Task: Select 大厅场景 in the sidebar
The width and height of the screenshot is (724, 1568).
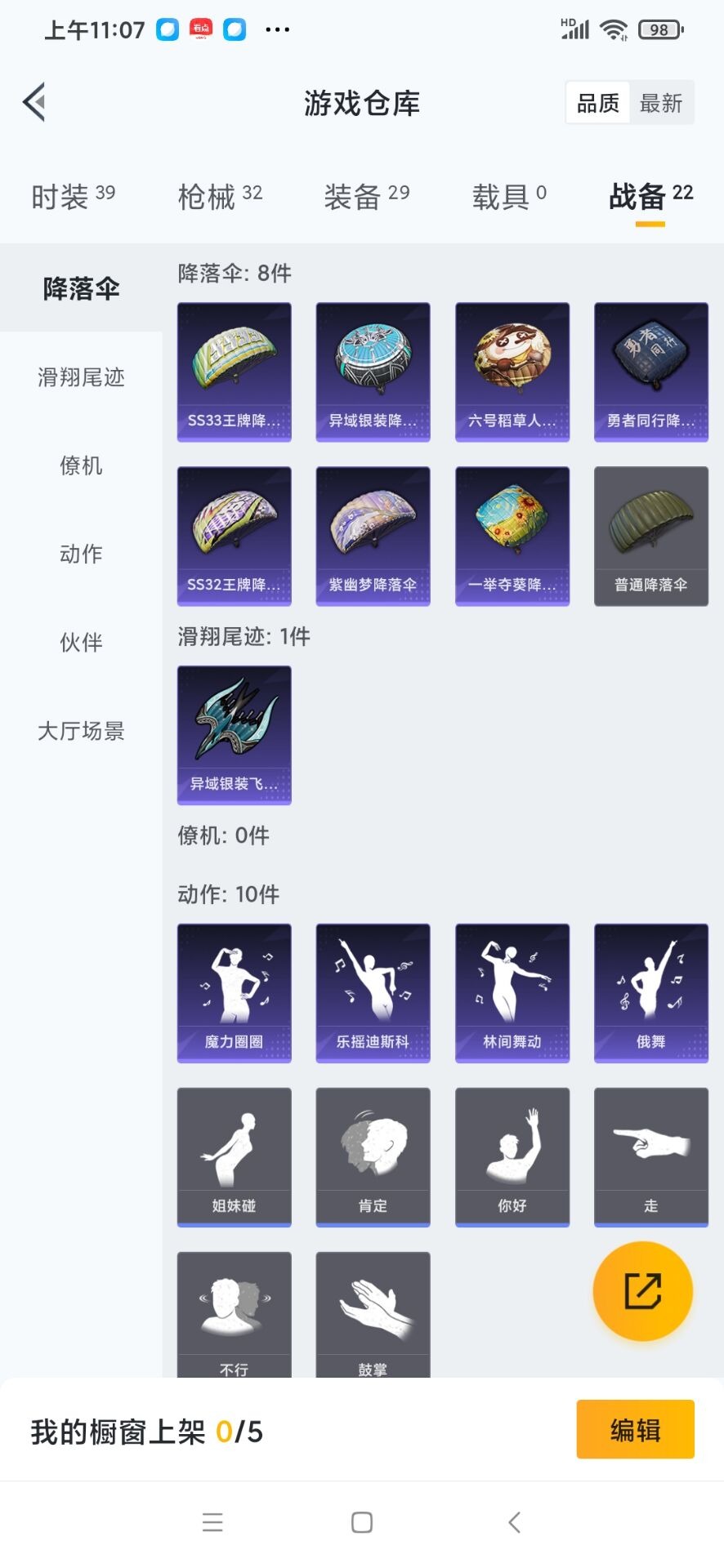Action: click(x=81, y=731)
